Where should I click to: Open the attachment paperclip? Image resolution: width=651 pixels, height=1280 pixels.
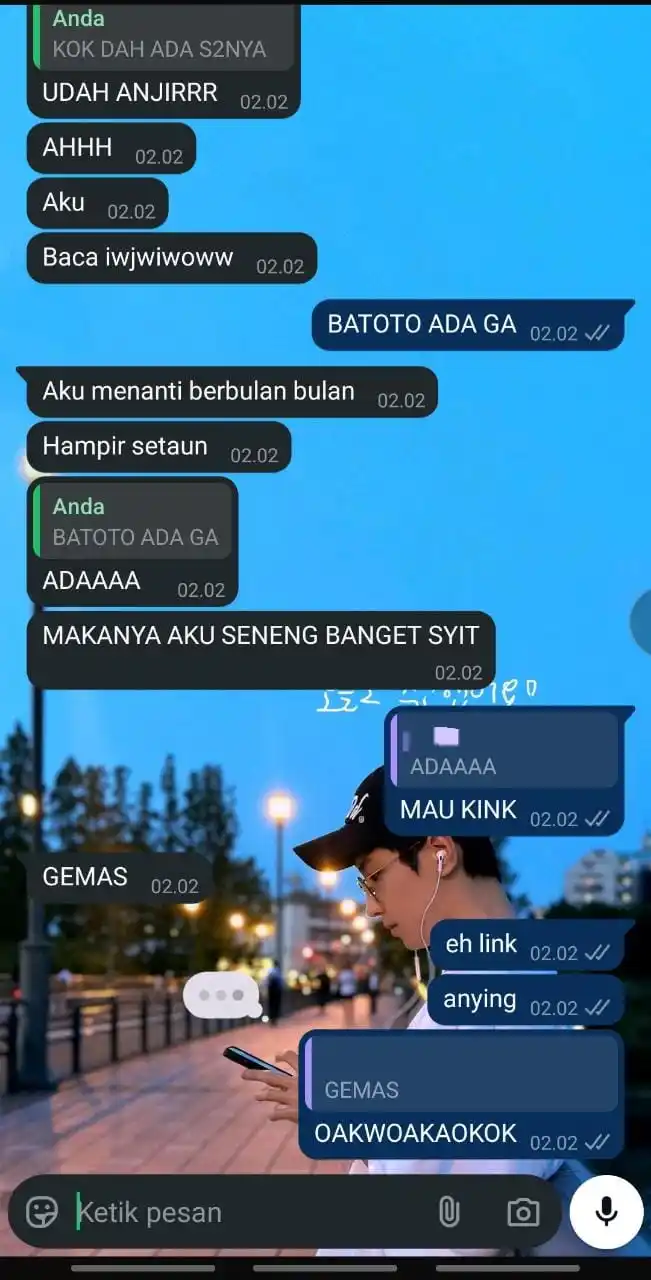449,1212
